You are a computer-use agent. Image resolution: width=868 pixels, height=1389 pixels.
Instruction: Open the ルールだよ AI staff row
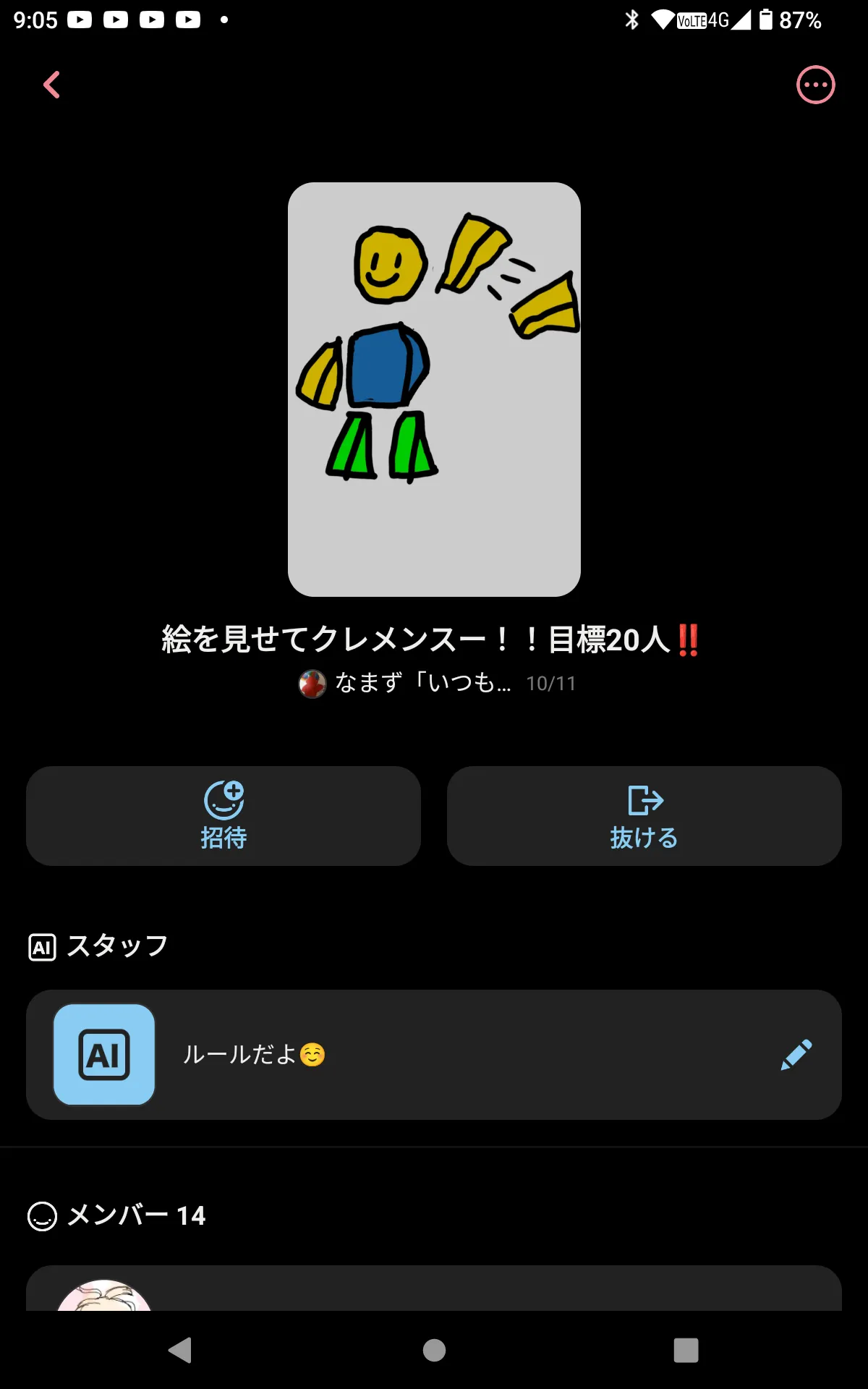point(434,1055)
